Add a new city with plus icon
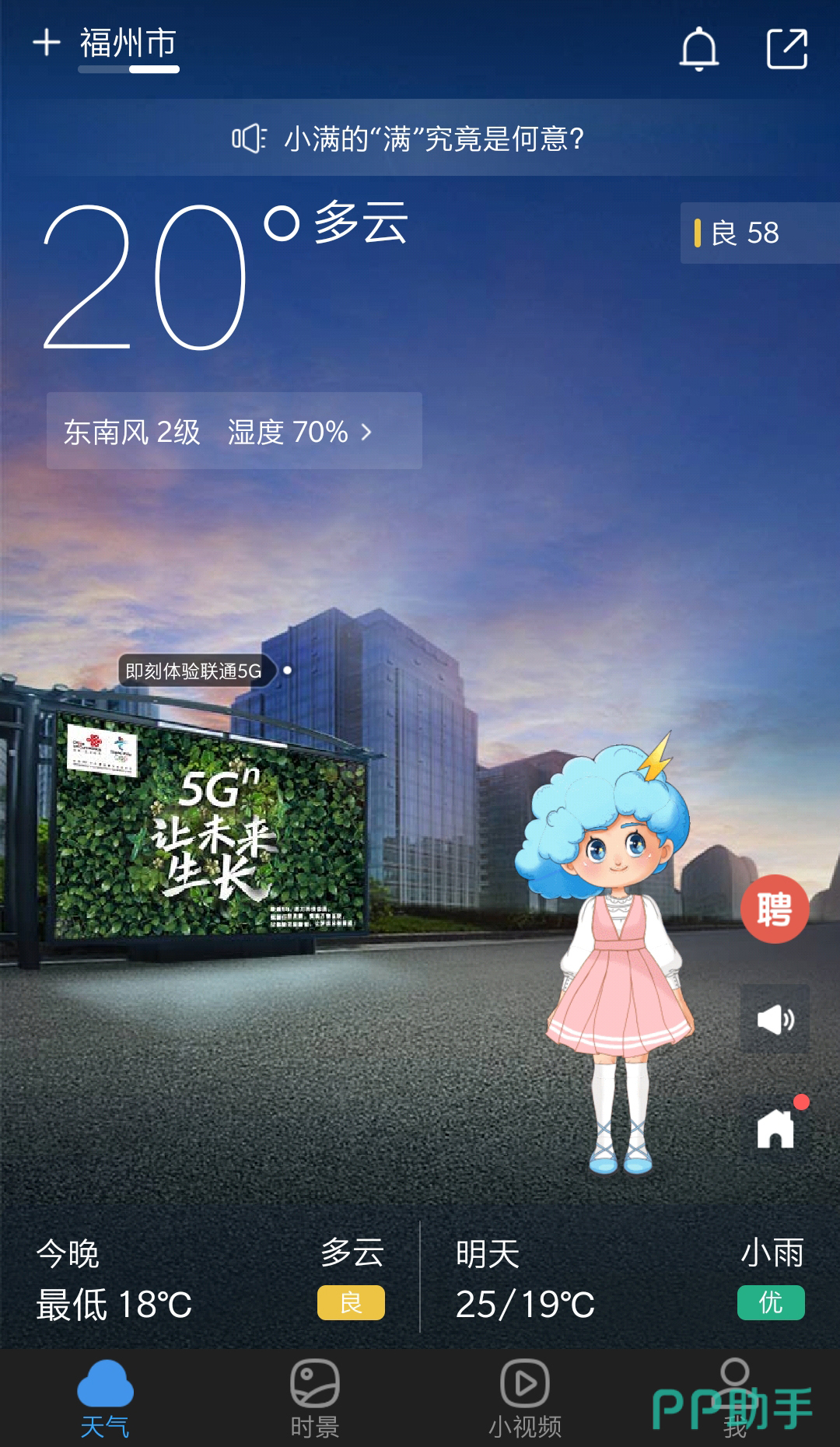The height and width of the screenshot is (1447, 840). pos(47,43)
